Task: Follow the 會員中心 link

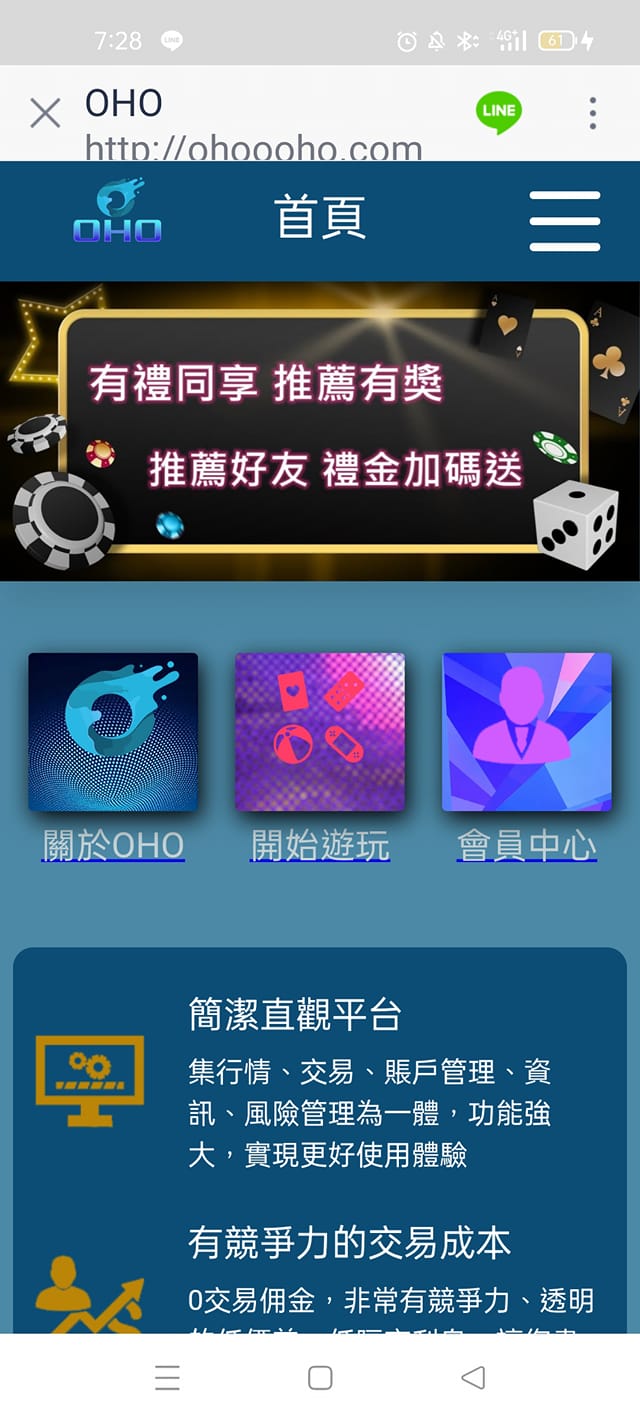Action: [526, 846]
